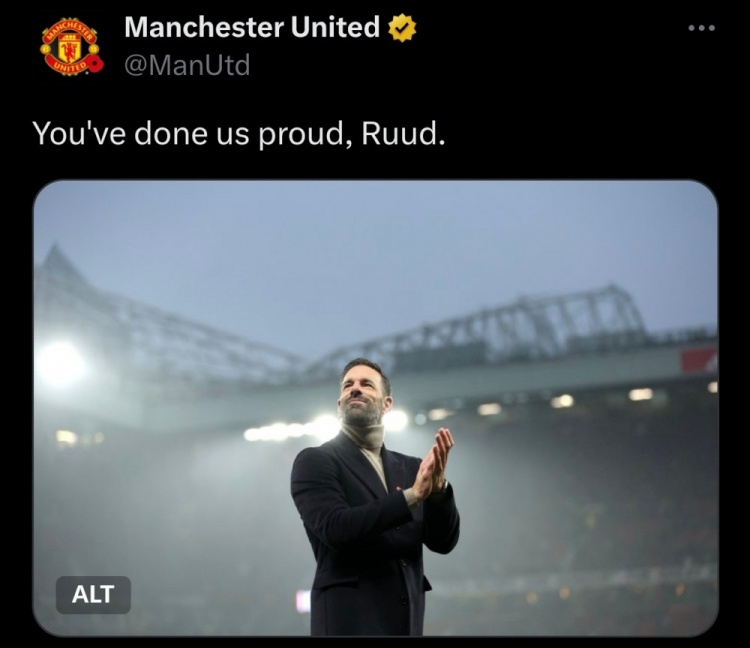Open the tweet's three-dot overflow menu
Image resolution: width=750 pixels, height=648 pixels.
click(701, 27)
